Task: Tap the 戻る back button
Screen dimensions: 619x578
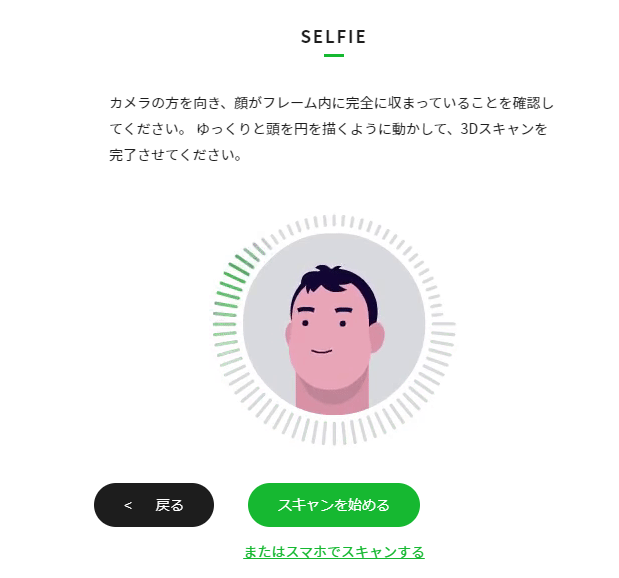Action: click(154, 505)
